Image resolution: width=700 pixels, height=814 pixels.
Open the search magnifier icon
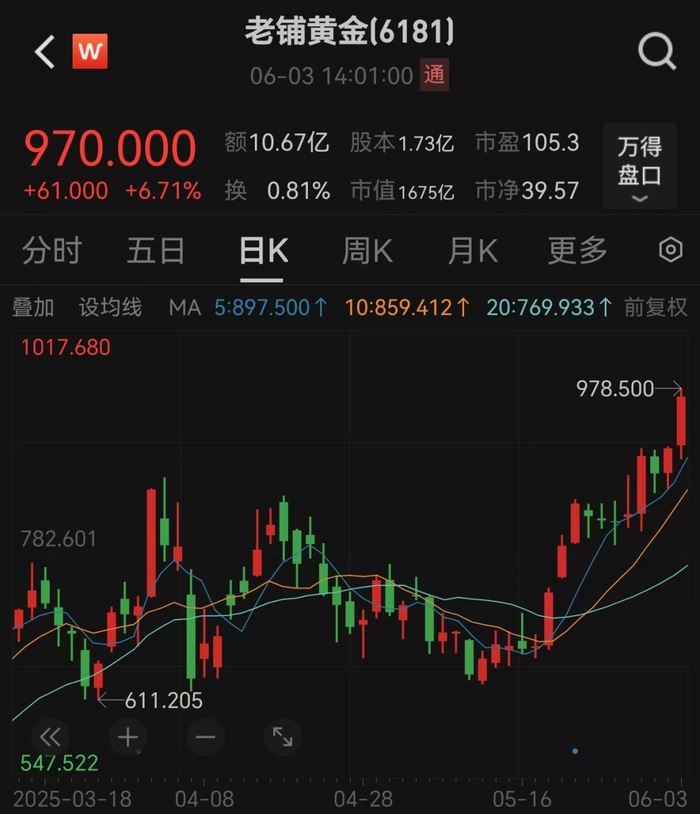(657, 50)
